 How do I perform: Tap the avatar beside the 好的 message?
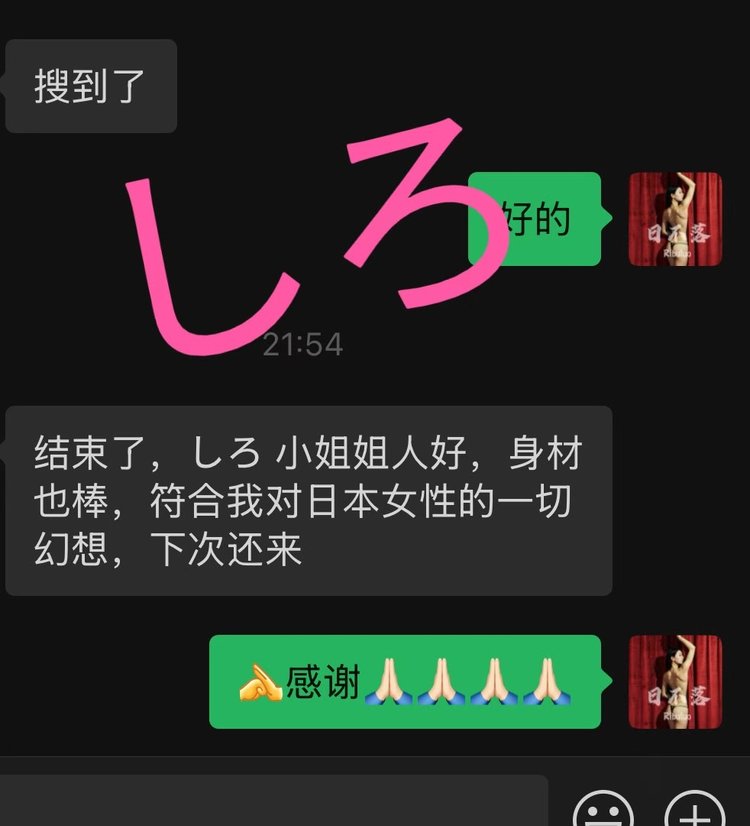tap(675, 219)
